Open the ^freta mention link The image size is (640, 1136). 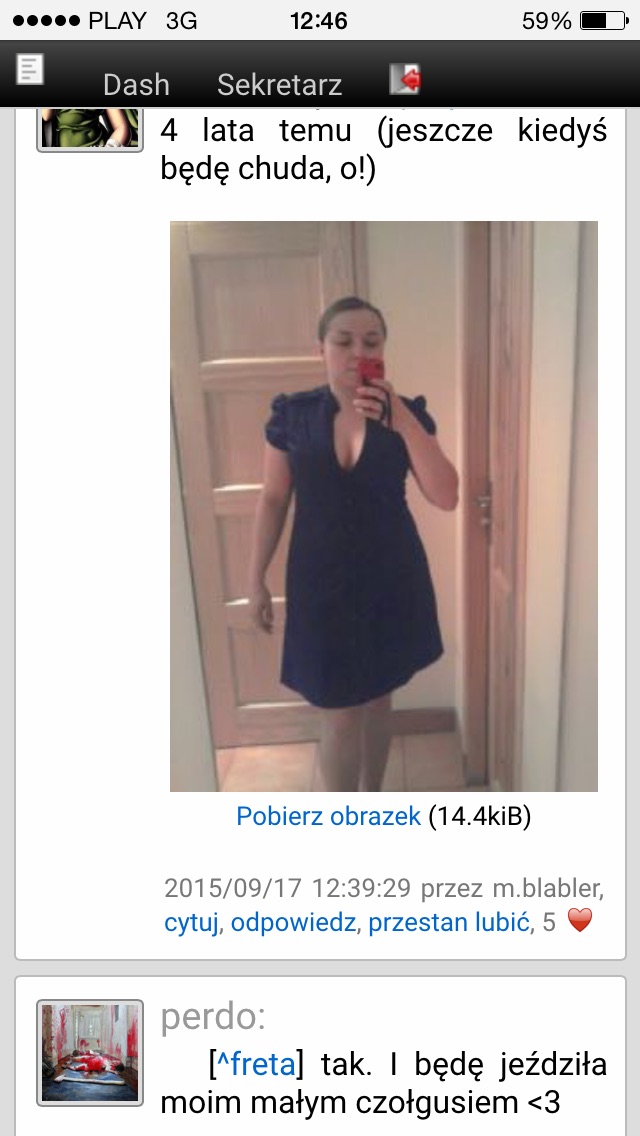256,1064
